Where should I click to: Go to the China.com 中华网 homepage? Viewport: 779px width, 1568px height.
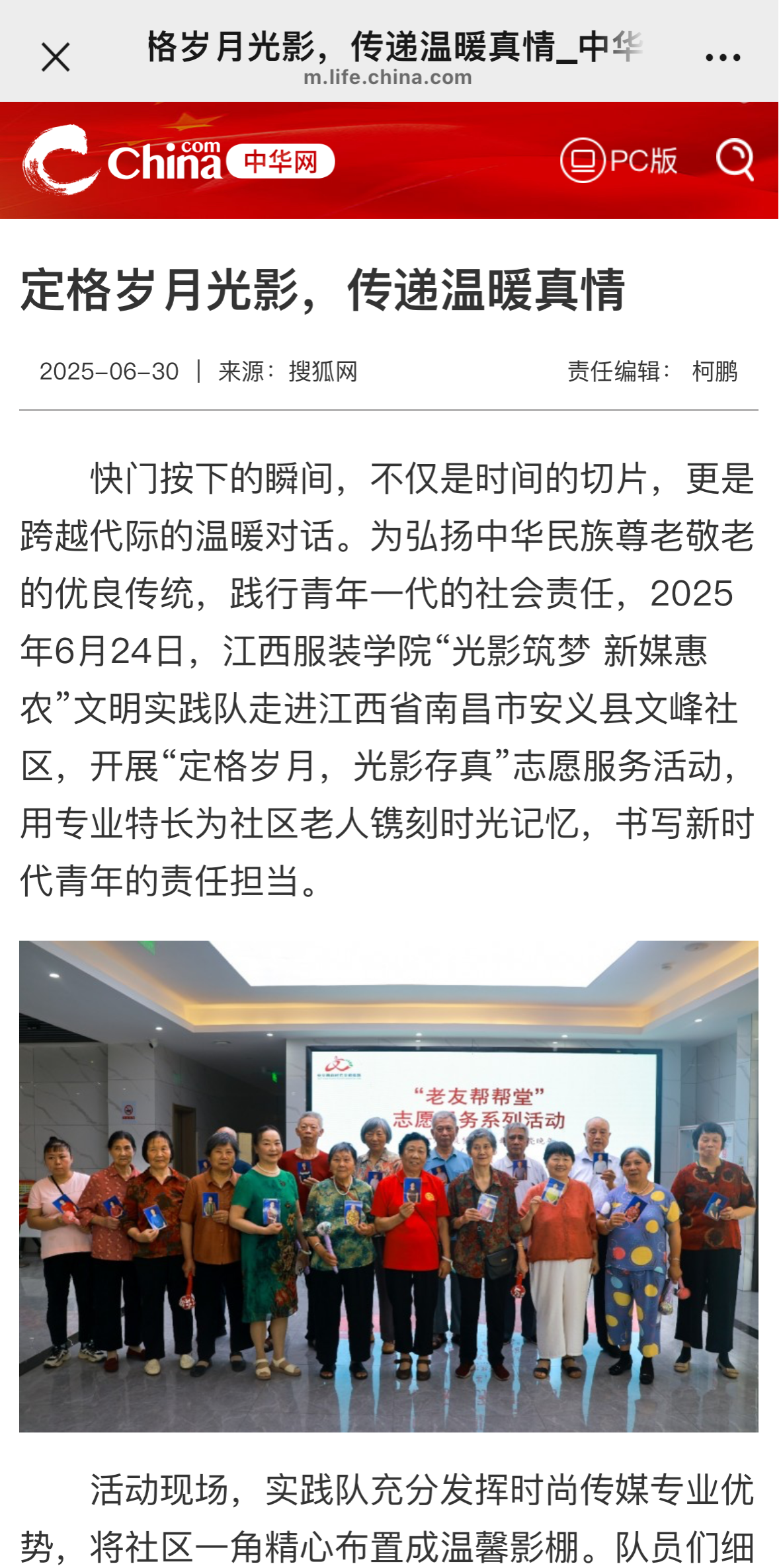tap(179, 160)
